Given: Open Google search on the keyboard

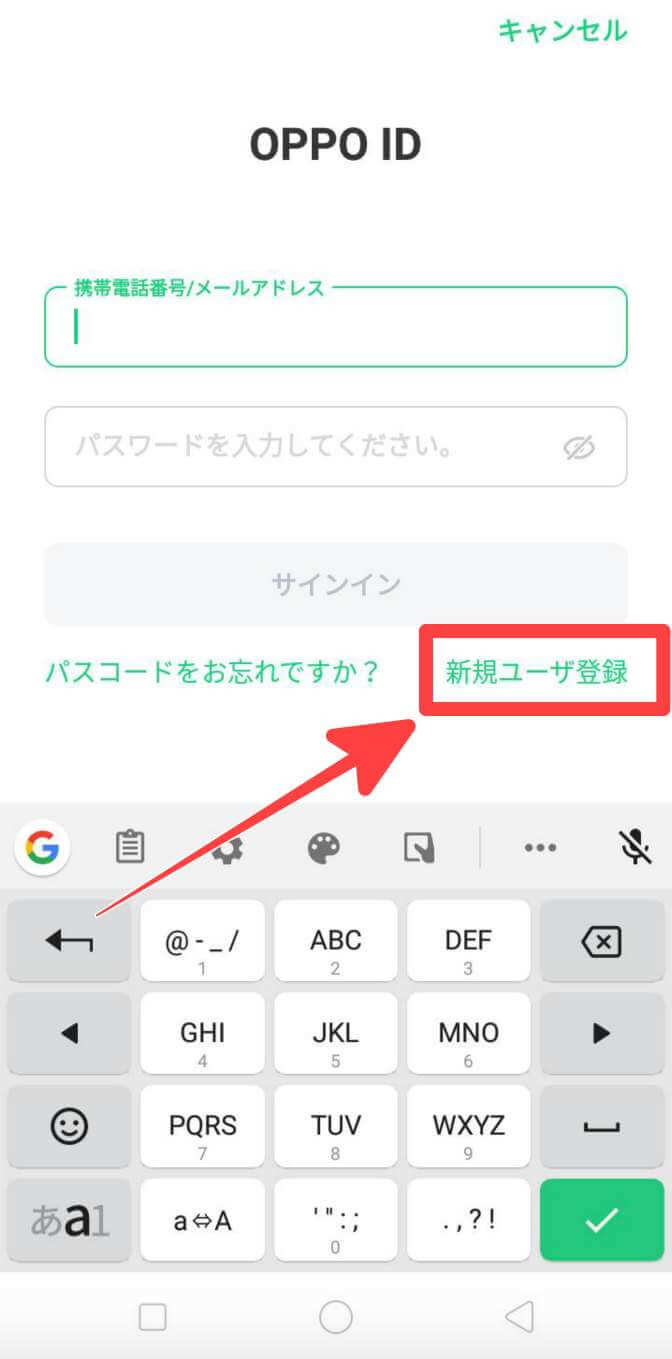Looking at the screenshot, I should pyautogui.click(x=42, y=848).
